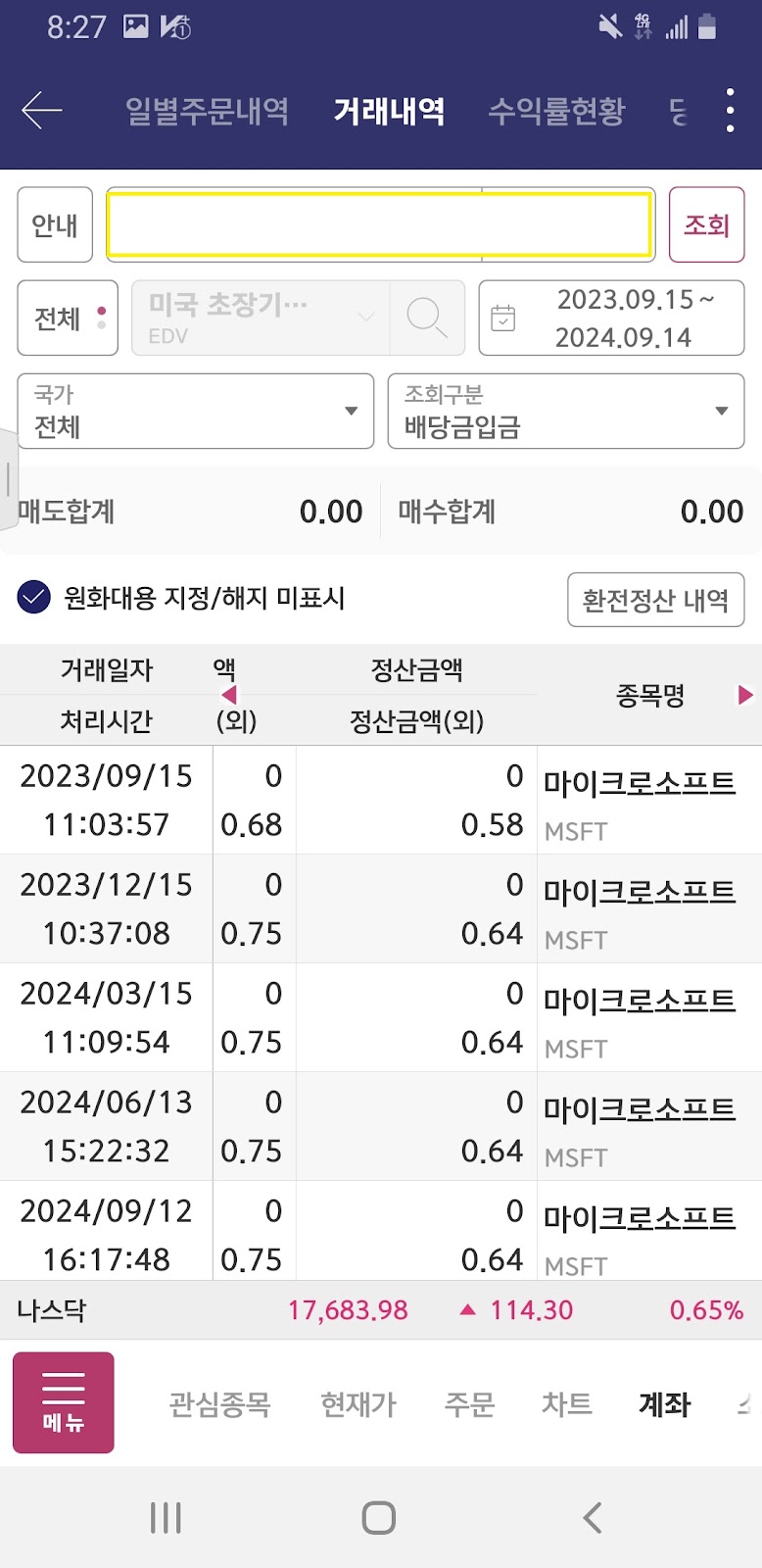Go back using the top arrow
762x1568 pixels.
pyautogui.click(x=41, y=111)
